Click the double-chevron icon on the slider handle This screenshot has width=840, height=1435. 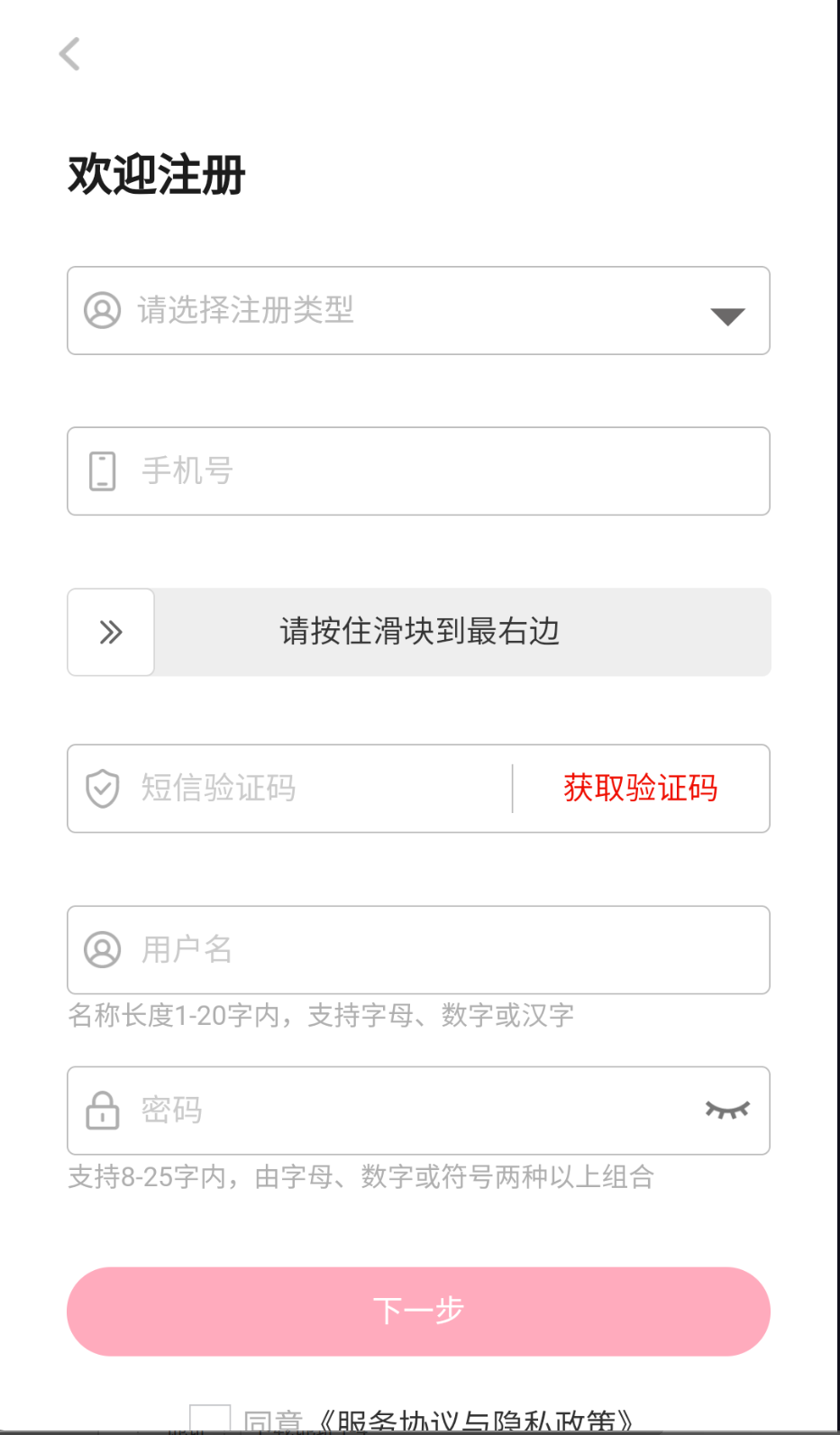[110, 631]
